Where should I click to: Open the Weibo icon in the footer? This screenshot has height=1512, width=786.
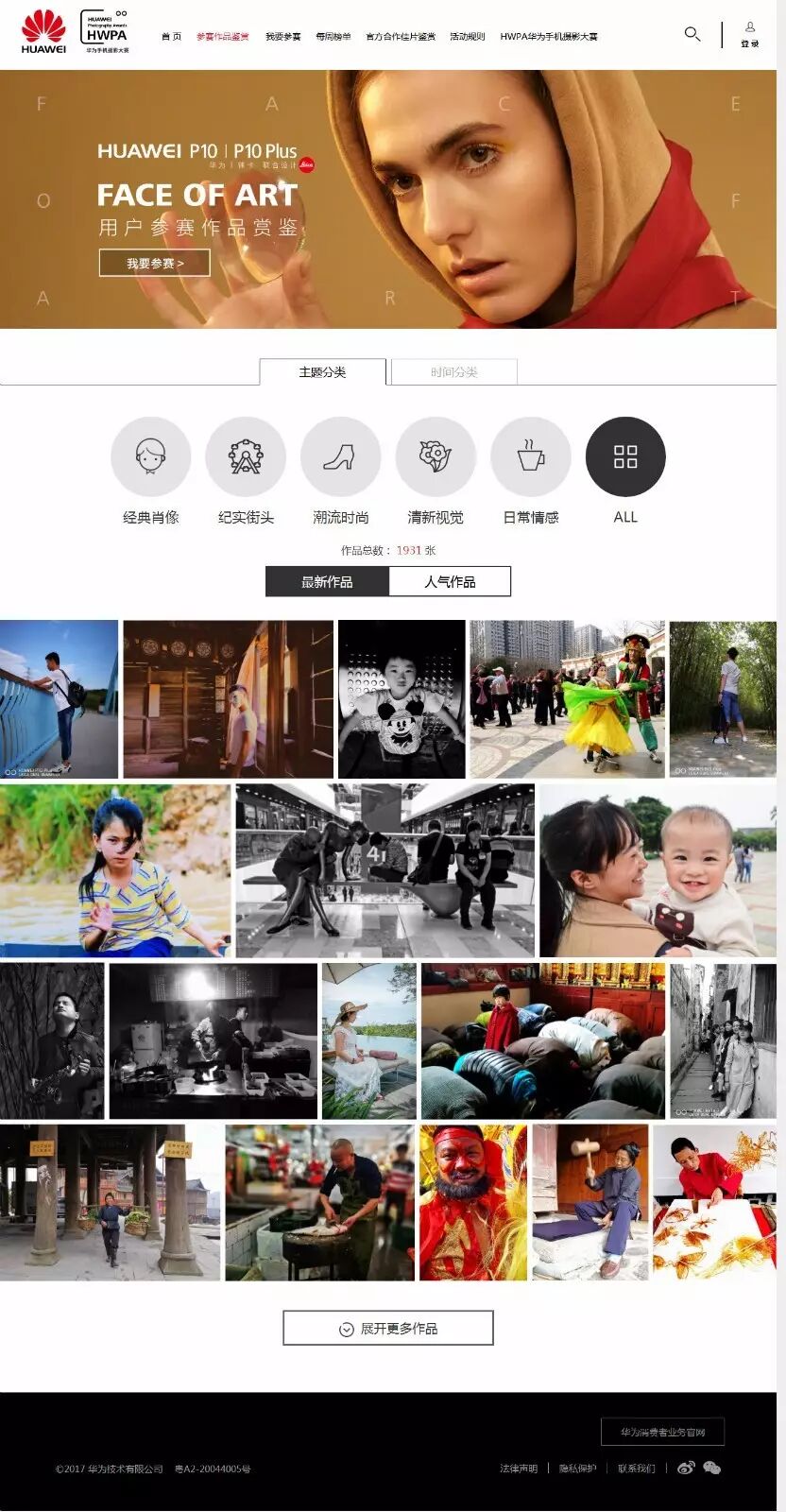pos(686,1468)
